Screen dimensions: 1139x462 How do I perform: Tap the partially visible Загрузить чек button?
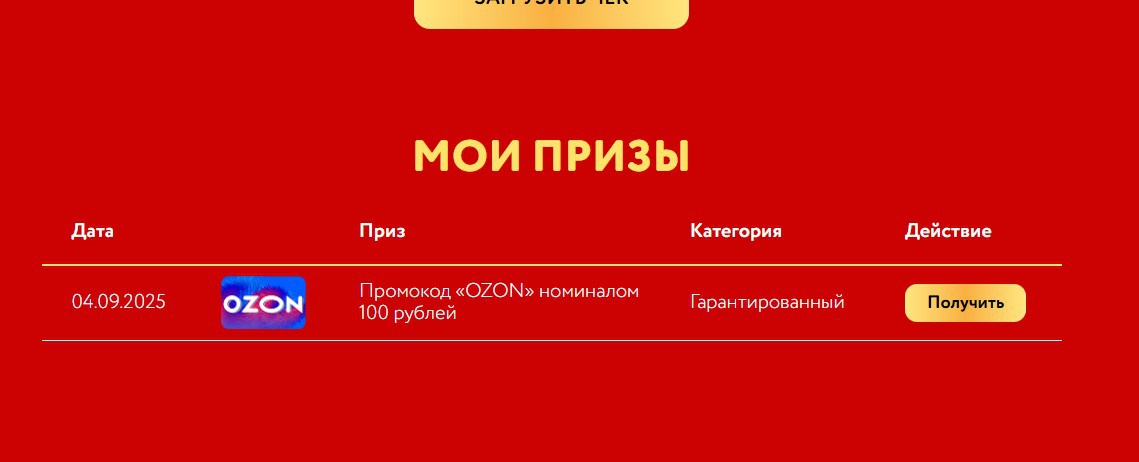click(x=551, y=12)
